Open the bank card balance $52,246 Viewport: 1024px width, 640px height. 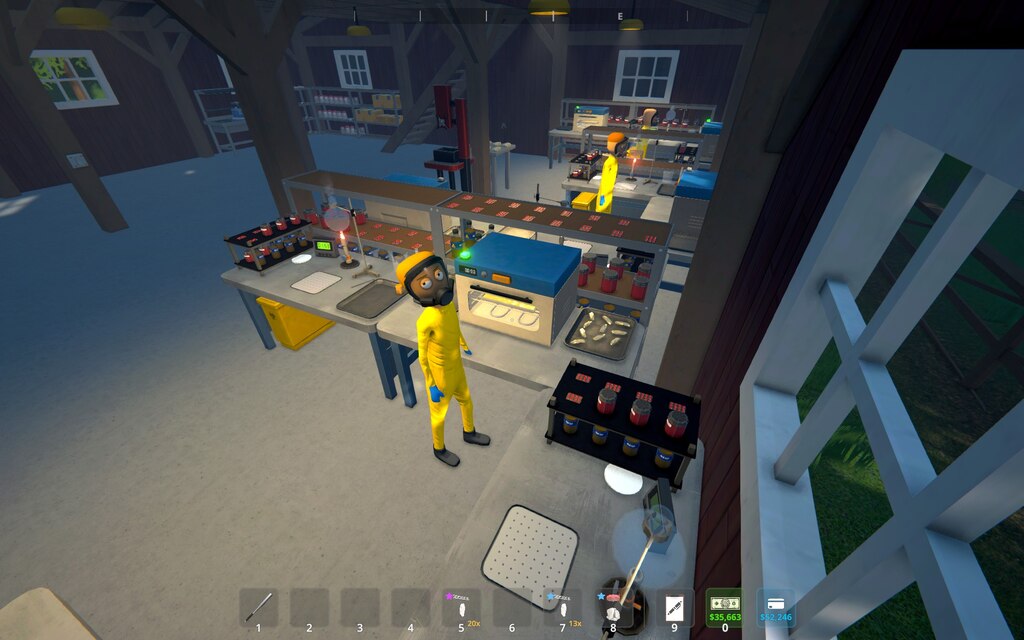pyautogui.click(x=776, y=607)
